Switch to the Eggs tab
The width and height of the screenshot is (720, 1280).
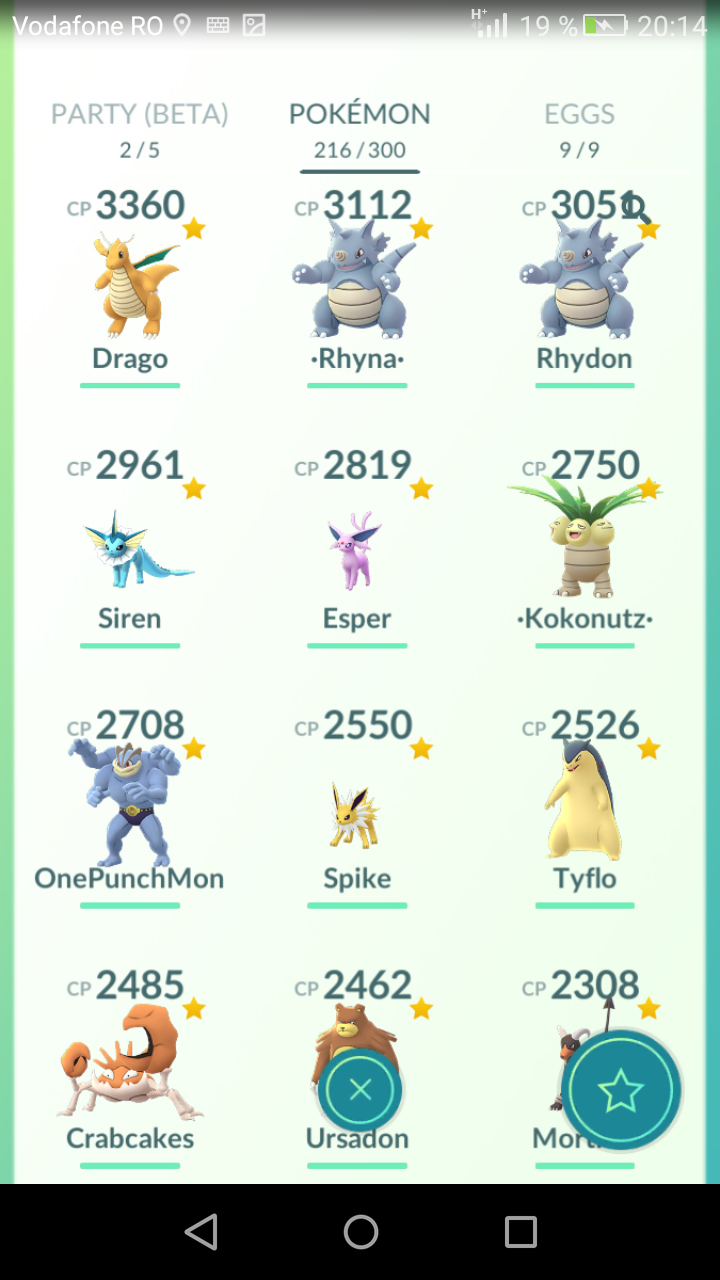580,130
